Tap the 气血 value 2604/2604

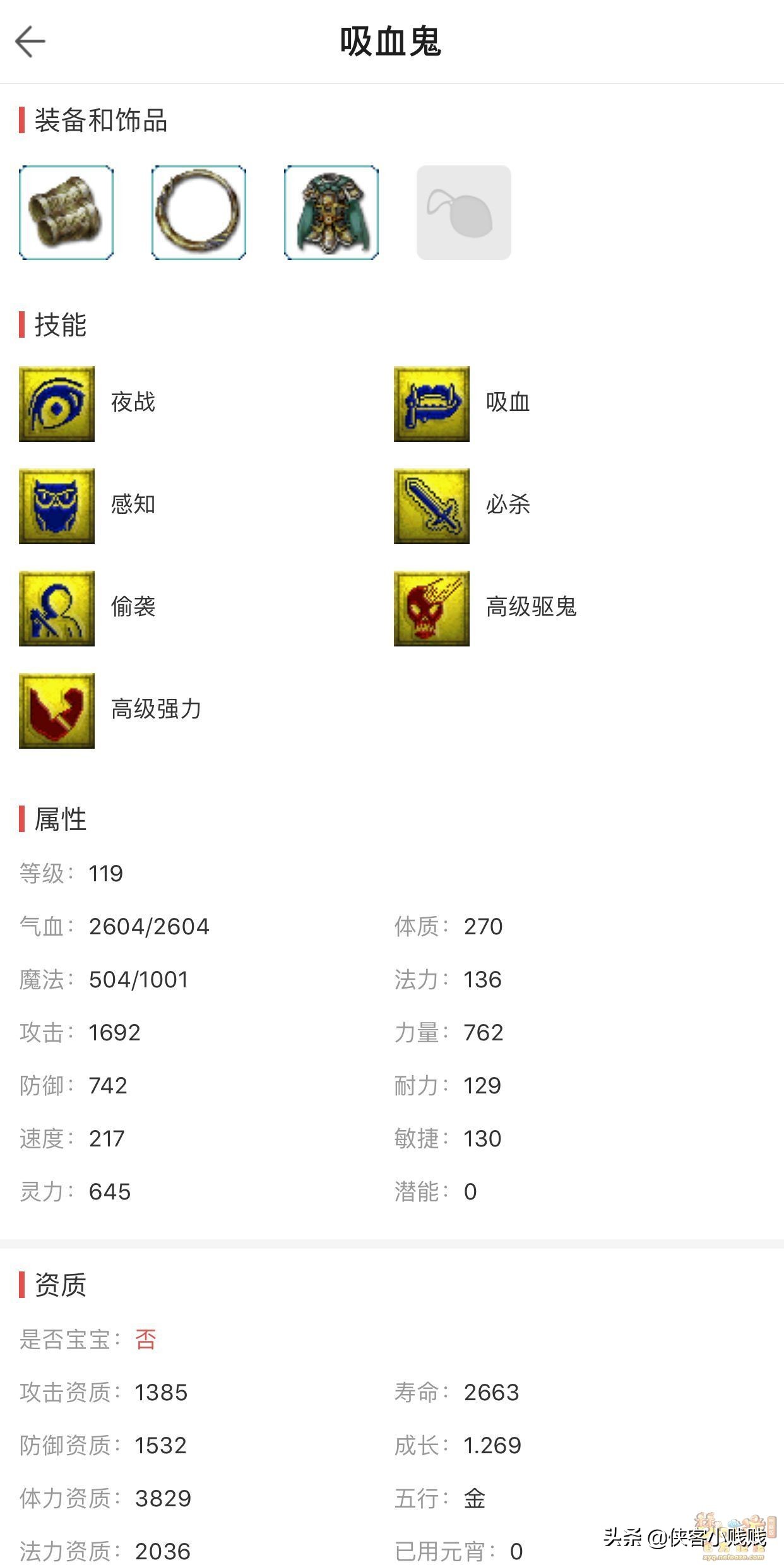pyautogui.click(x=150, y=926)
